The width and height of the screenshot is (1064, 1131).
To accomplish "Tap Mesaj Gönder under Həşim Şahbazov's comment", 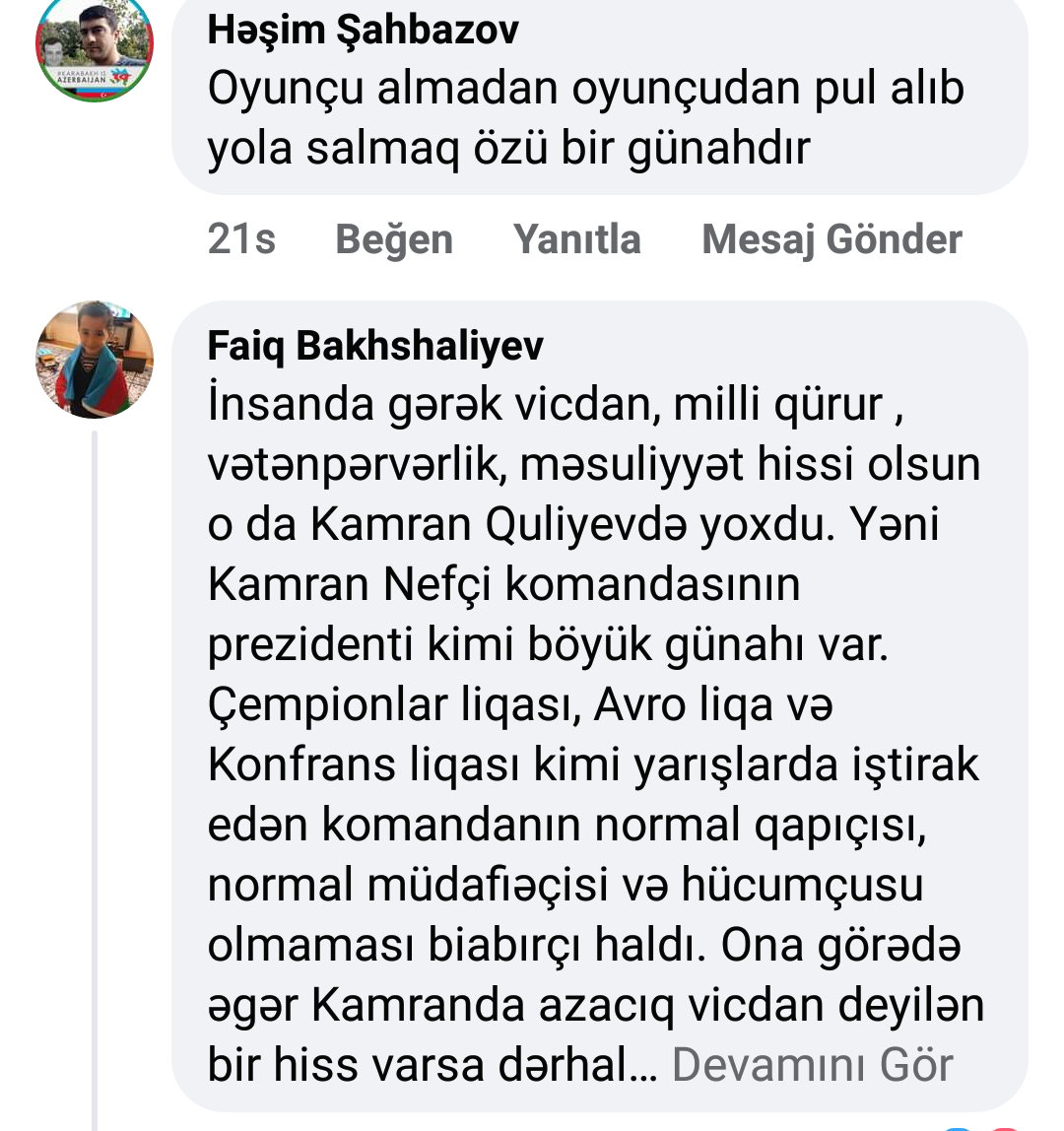I will [x=831, y=239].
